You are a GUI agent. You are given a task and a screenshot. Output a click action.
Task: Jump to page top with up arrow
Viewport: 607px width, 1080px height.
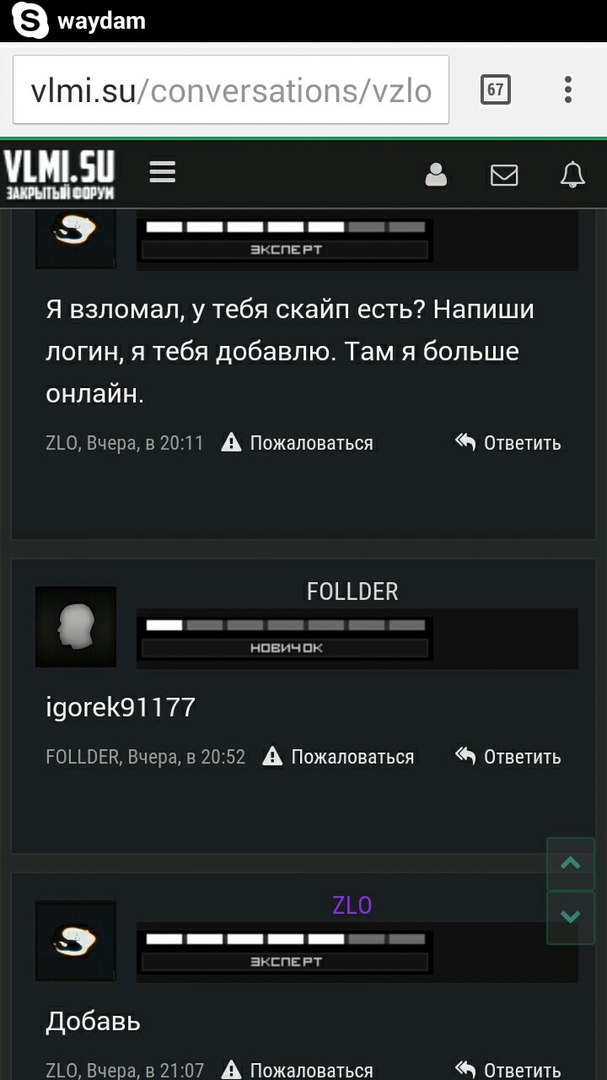click(x=570, y=864)
